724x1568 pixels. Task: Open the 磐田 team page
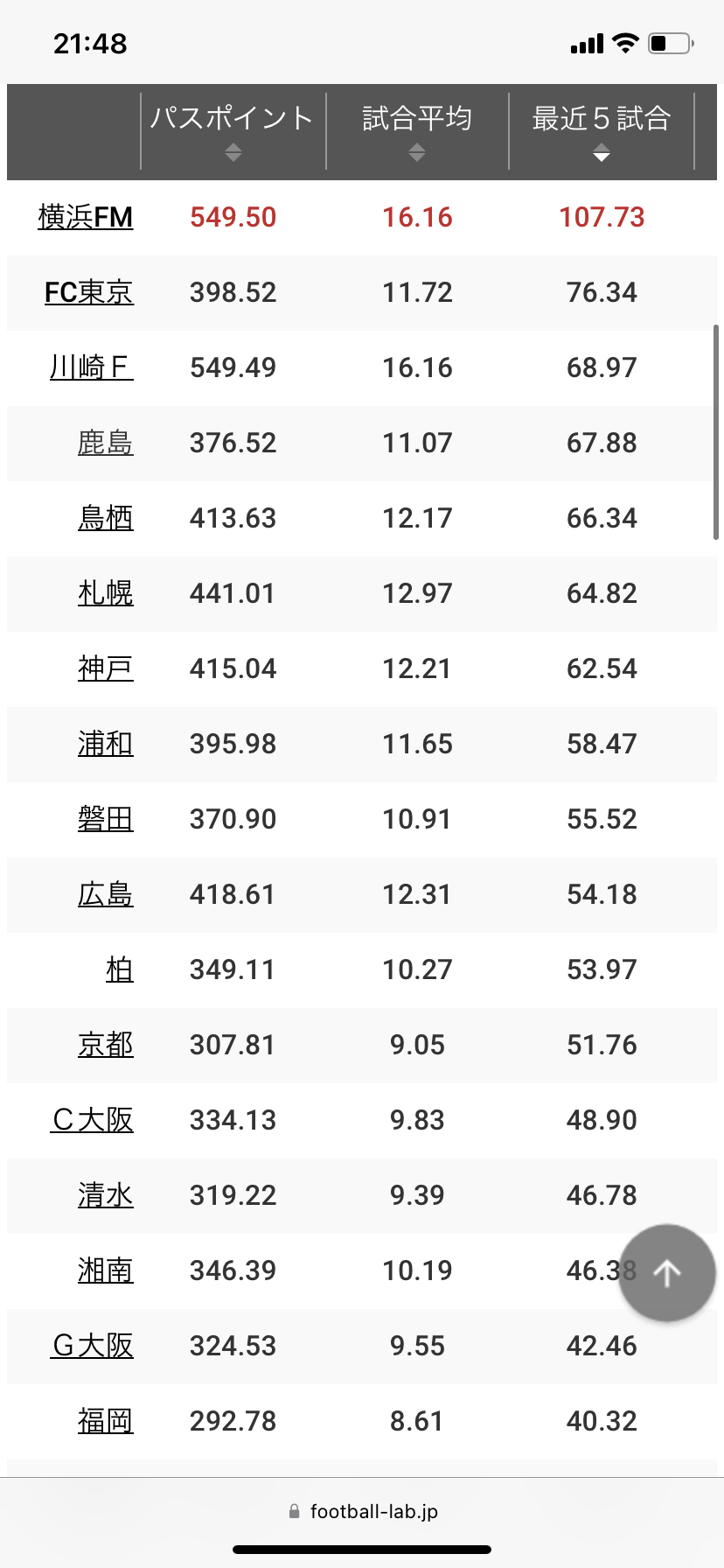(106, 819)
